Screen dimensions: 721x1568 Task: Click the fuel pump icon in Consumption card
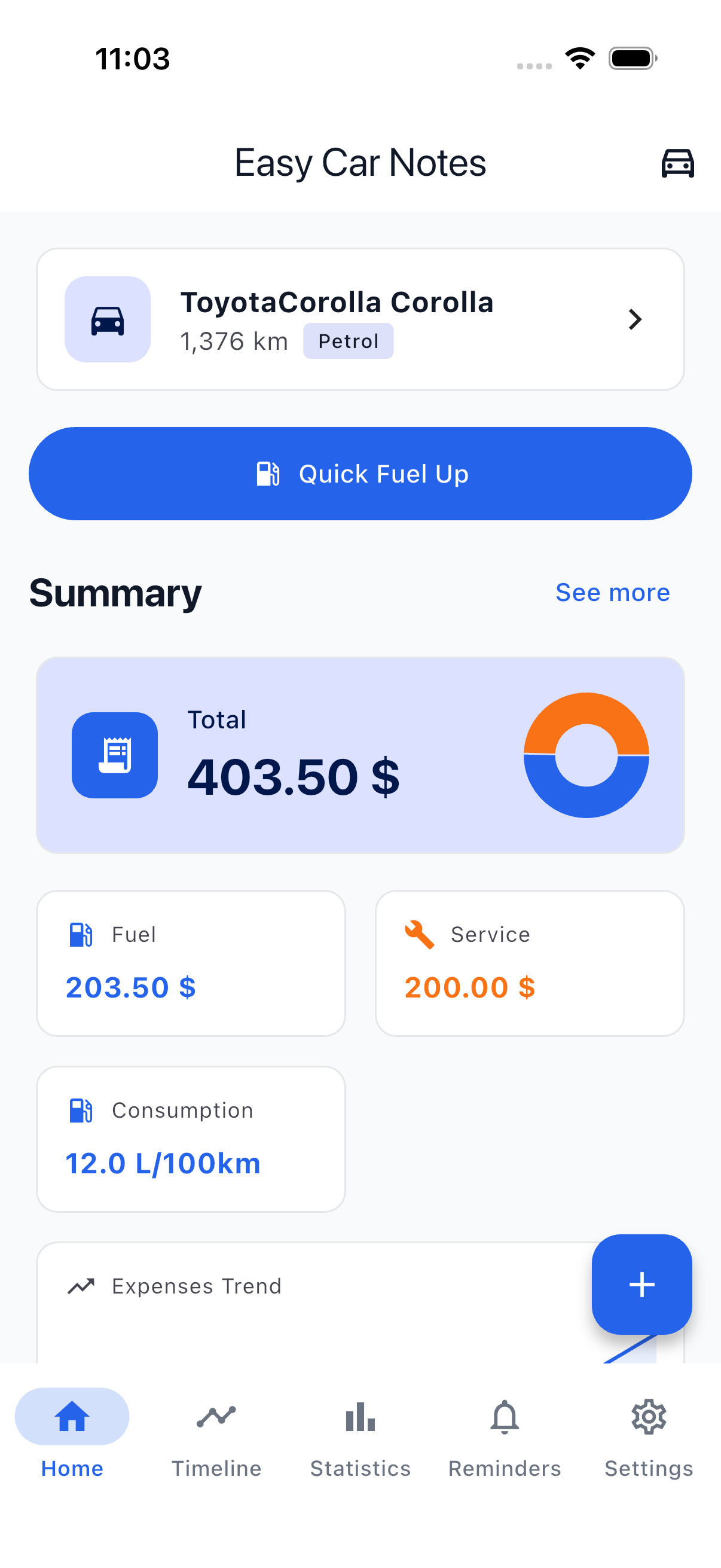pos(80,1110)
